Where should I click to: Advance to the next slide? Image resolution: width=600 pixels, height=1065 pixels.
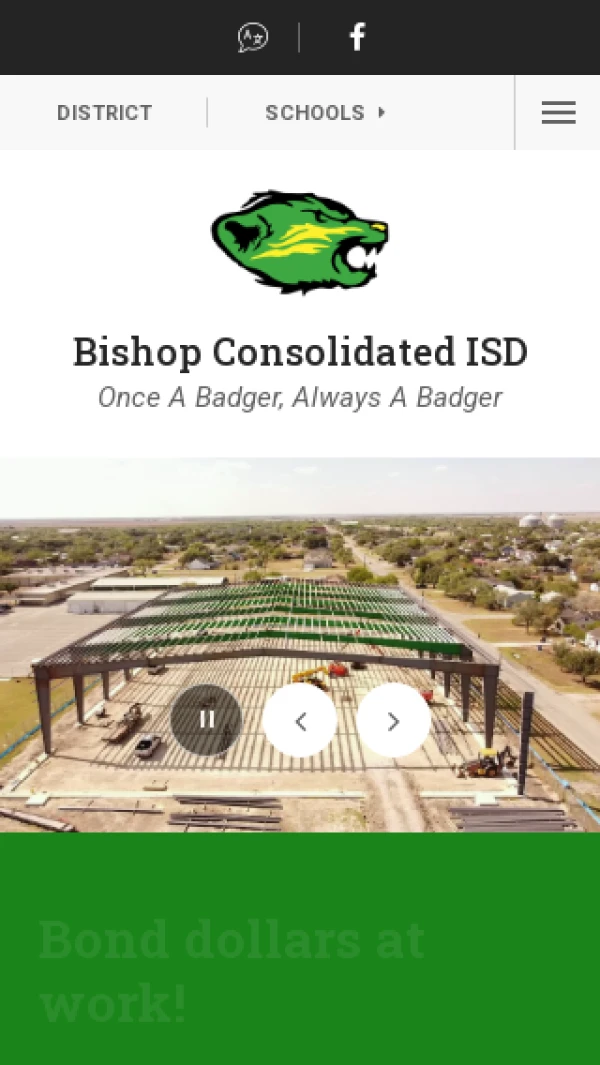[x=393, y=720]
